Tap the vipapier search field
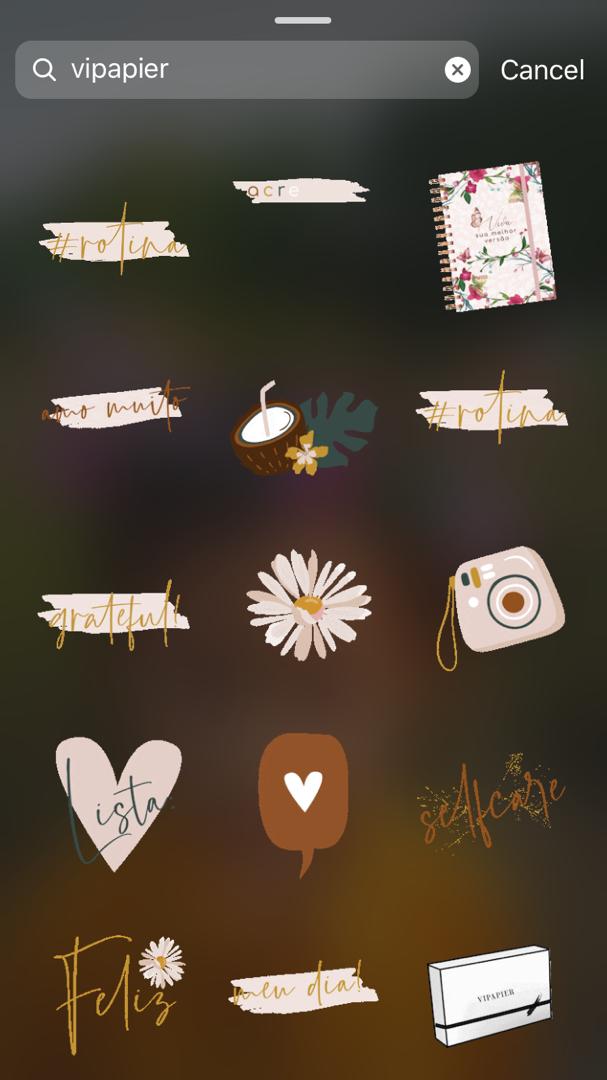 pyautogui.click(x=240, y=70)
